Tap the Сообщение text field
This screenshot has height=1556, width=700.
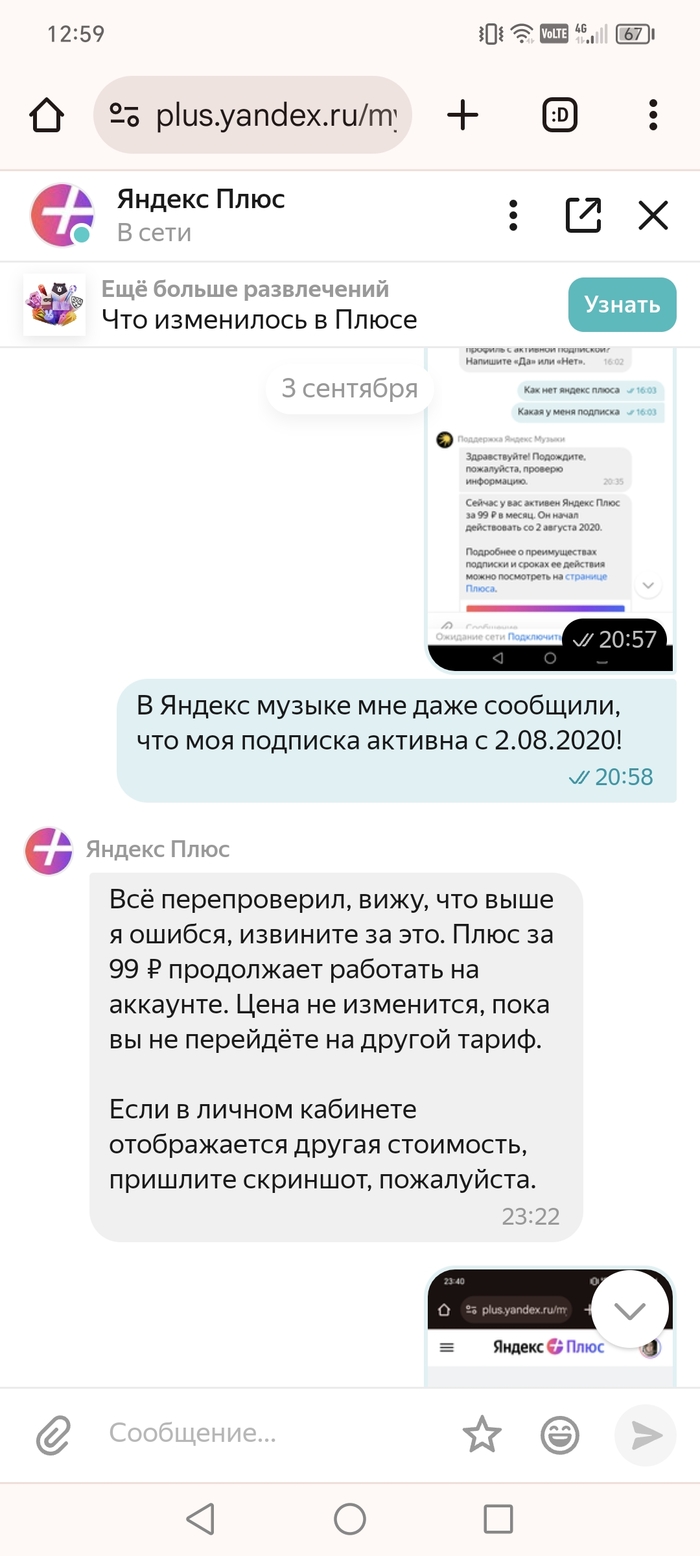click(270, 1434)
